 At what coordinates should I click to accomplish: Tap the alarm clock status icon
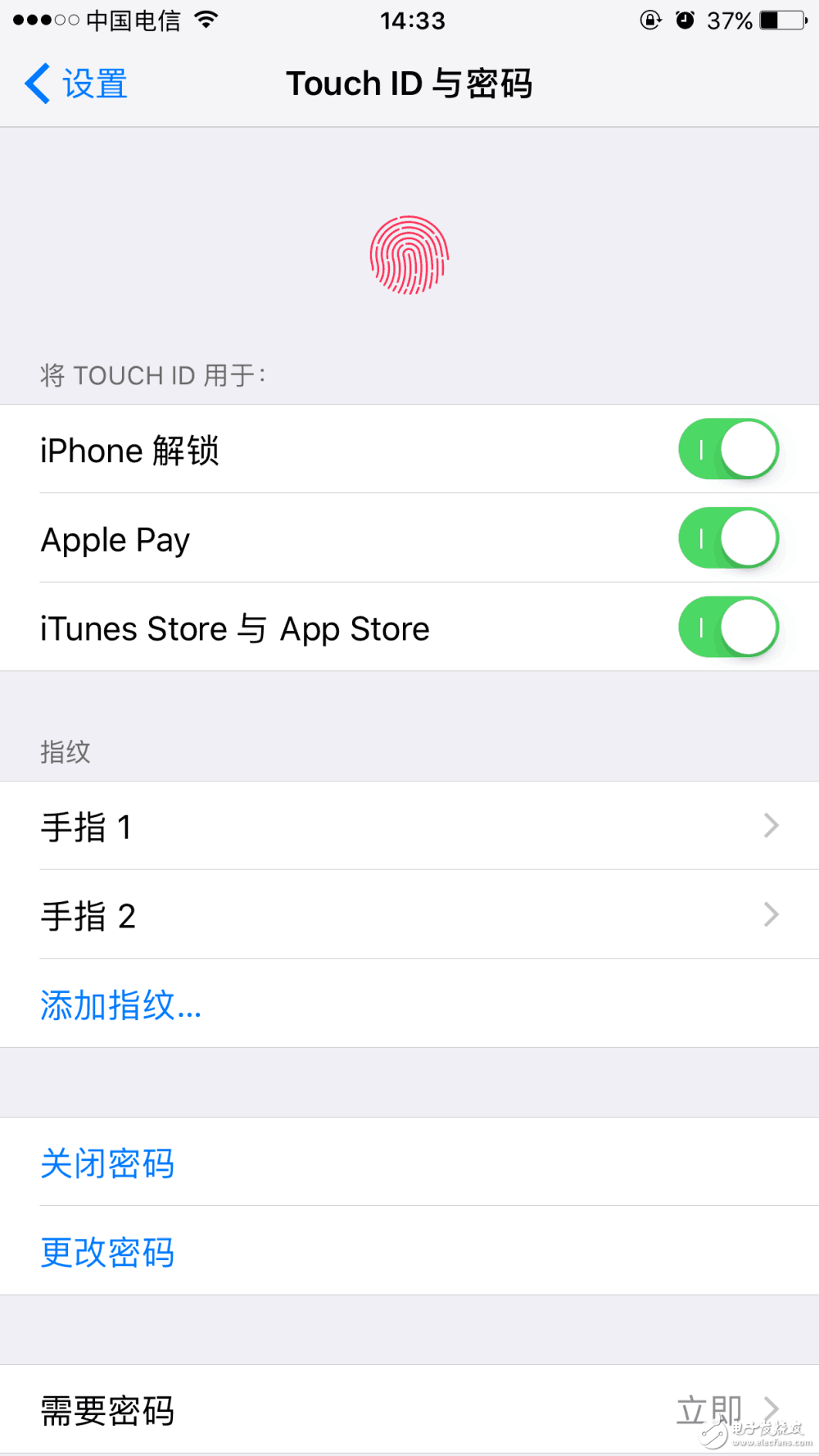click(685, 20)
